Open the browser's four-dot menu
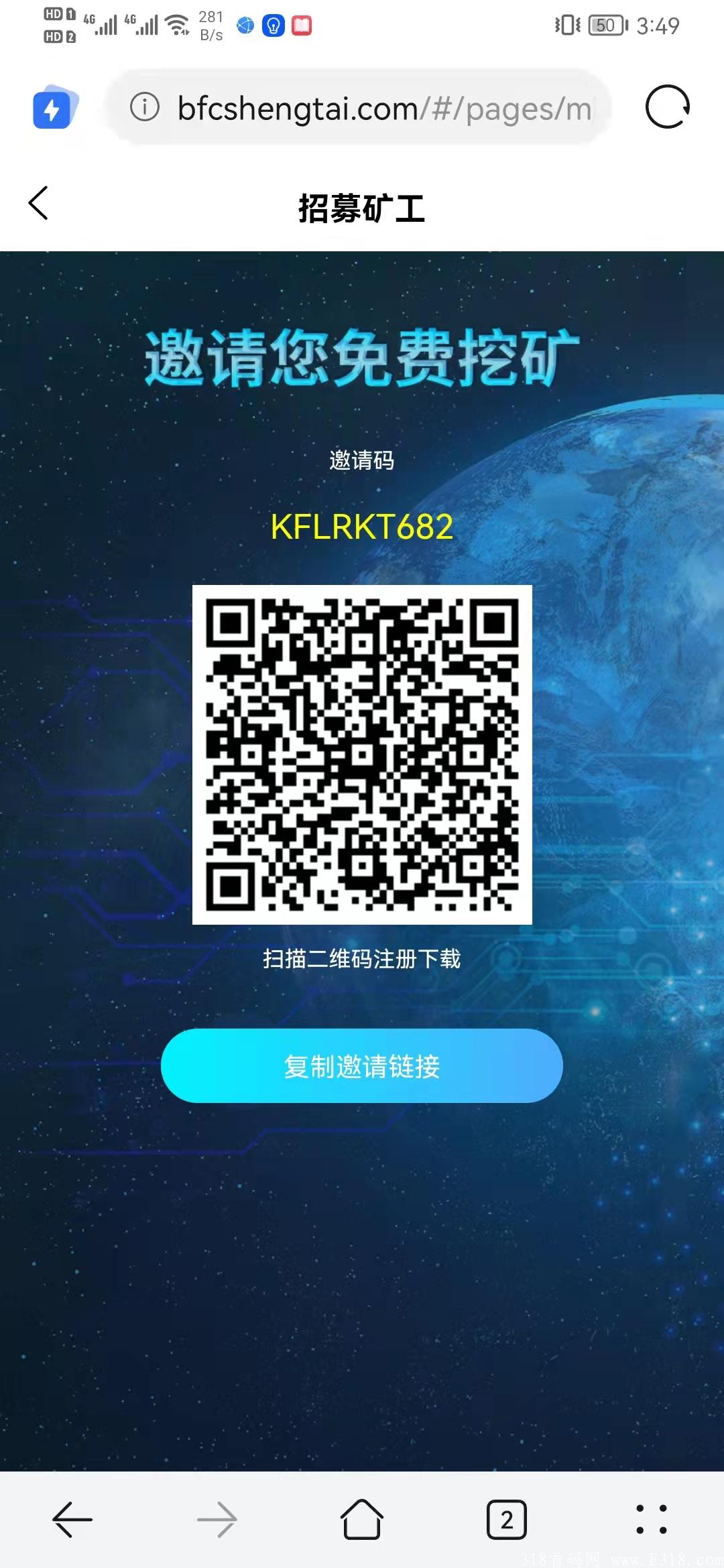This screenshot has width=724, height=1568. [x=651, y=1519]
